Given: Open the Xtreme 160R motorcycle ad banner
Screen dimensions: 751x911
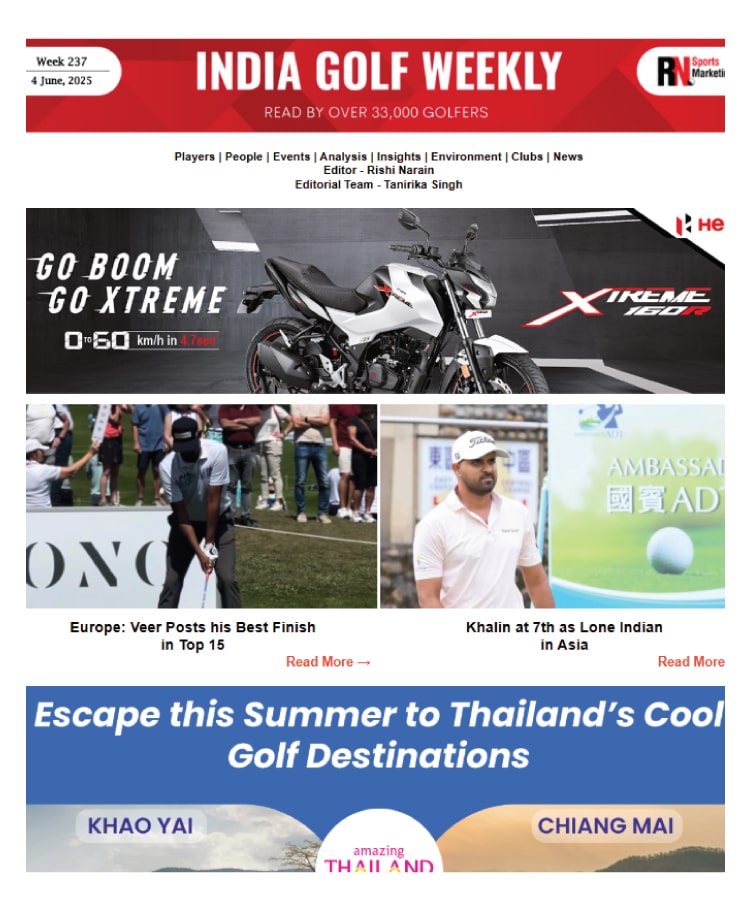Looking at the screenshot, I should pos(375,301).
